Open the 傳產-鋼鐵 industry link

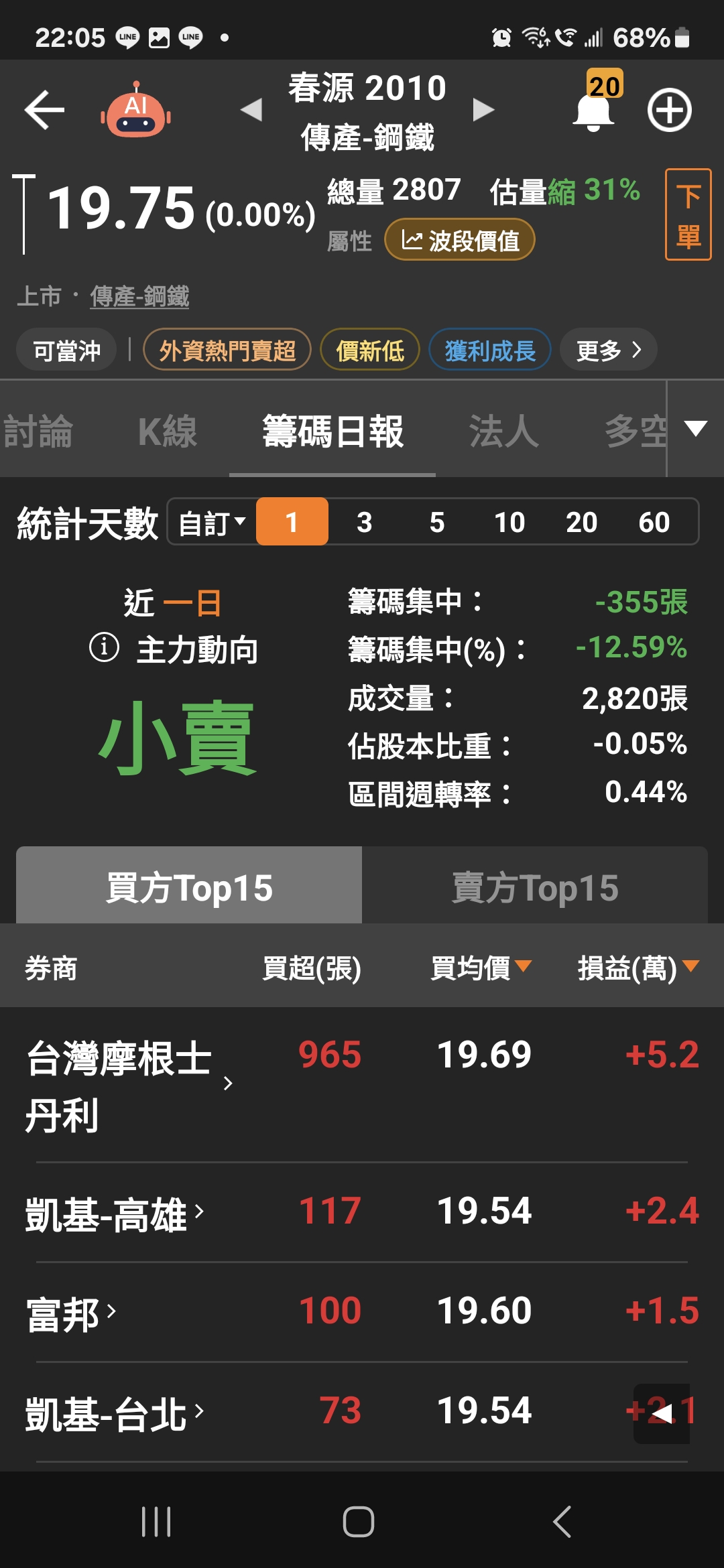139,296
